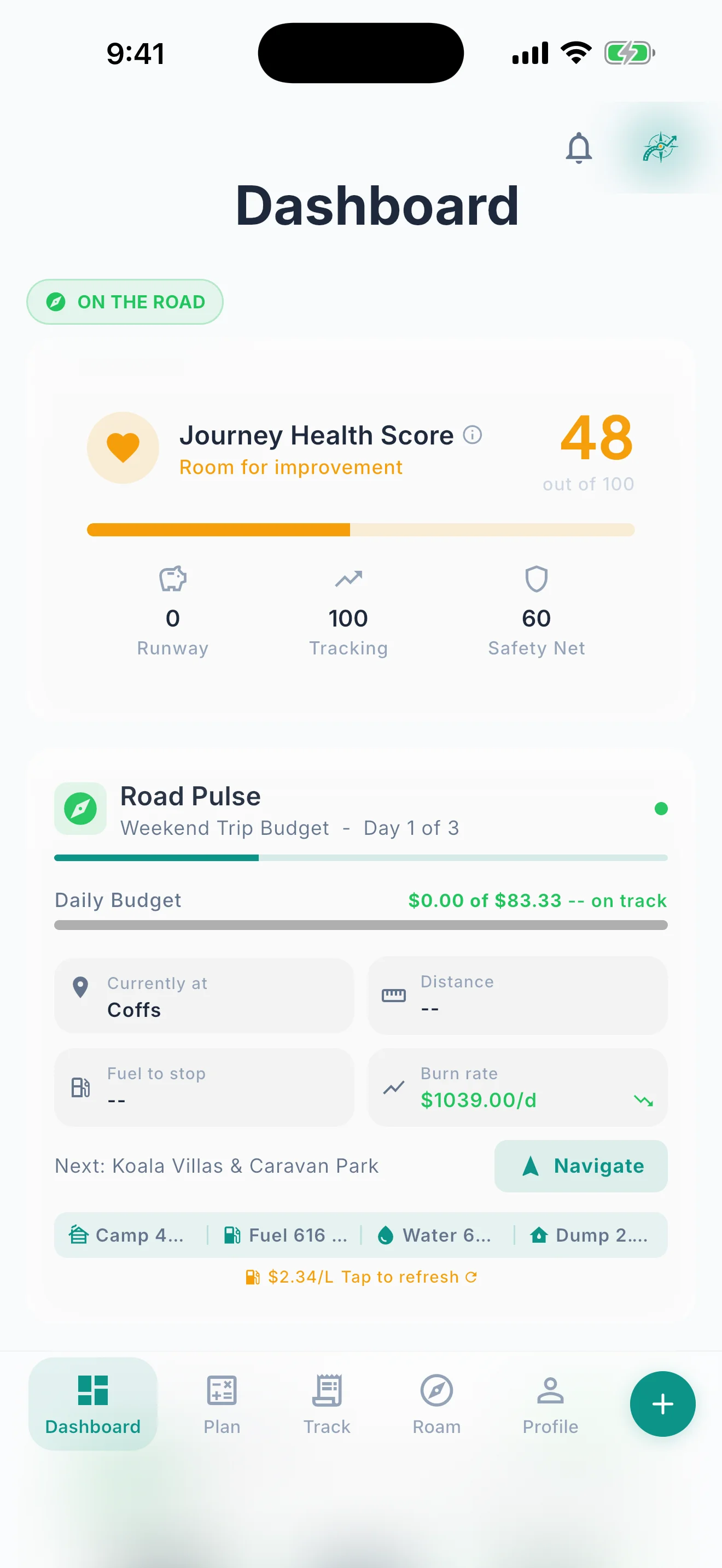Open the notifications bell

tap(578, 148)
